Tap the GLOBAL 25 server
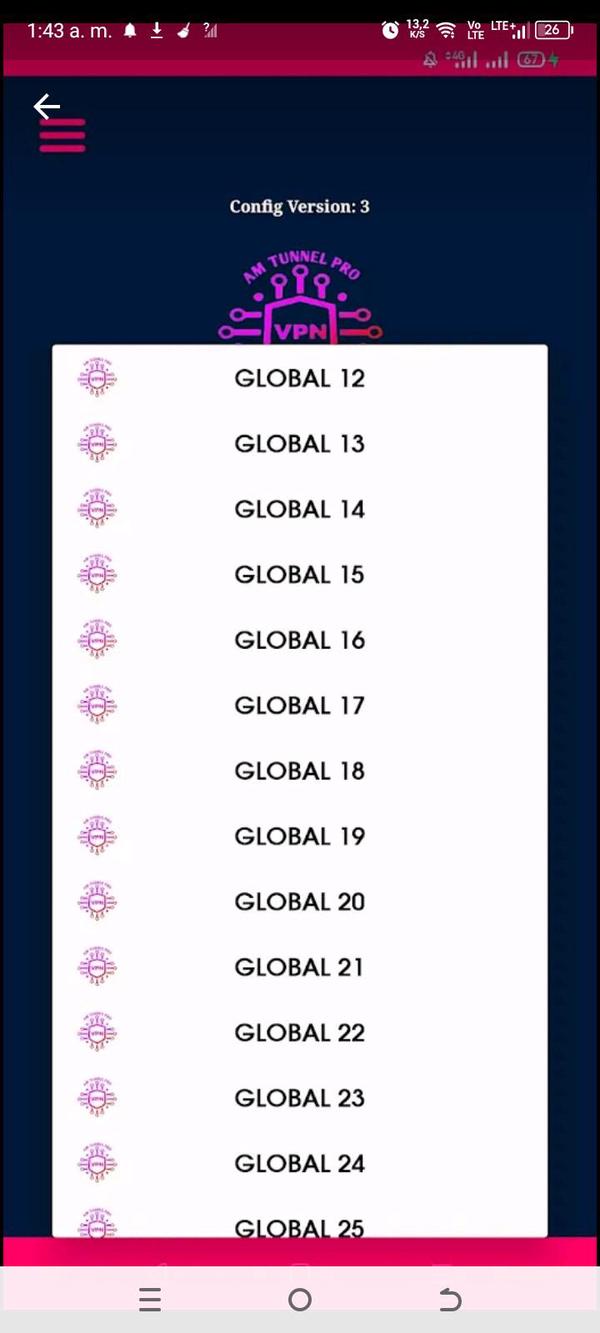The image size is (600, 1333). coord(299,1224)
